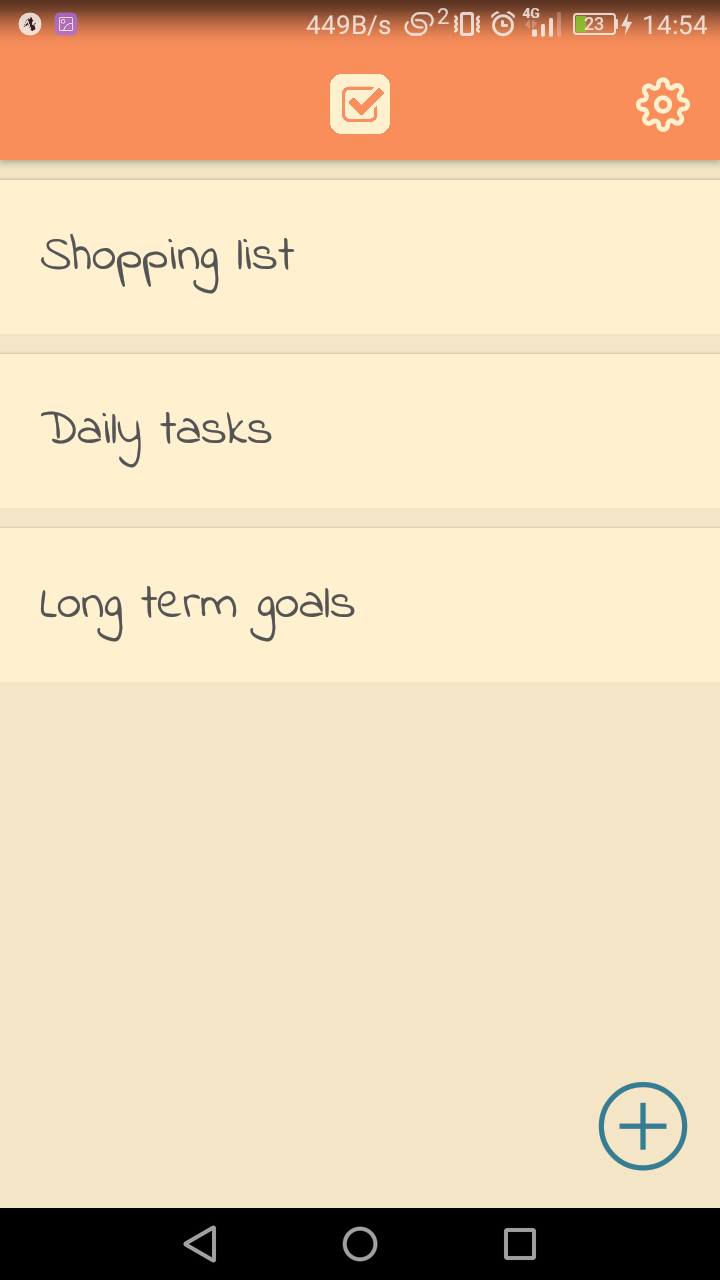Tap the vibration mode status icon
Screen dimensions: 720x1280
(x=464, y=23)
